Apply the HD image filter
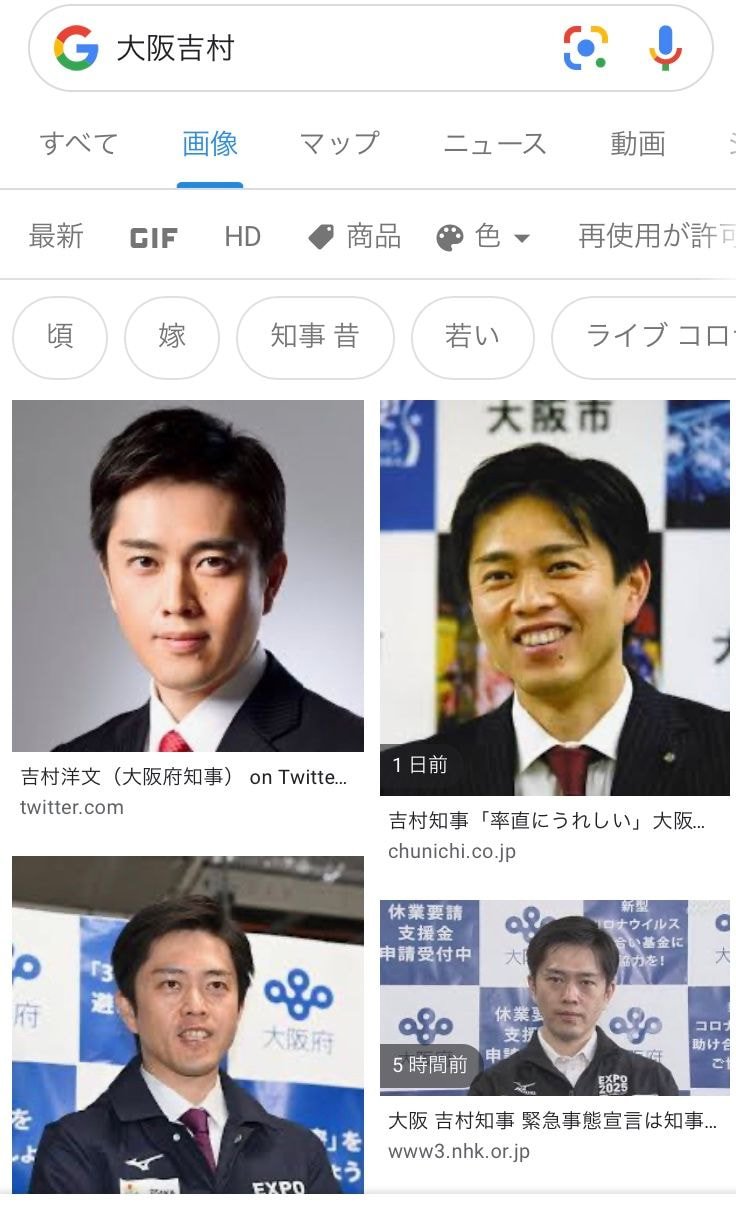This screenshot has height=1206, width=736. (x=242, y=237)
